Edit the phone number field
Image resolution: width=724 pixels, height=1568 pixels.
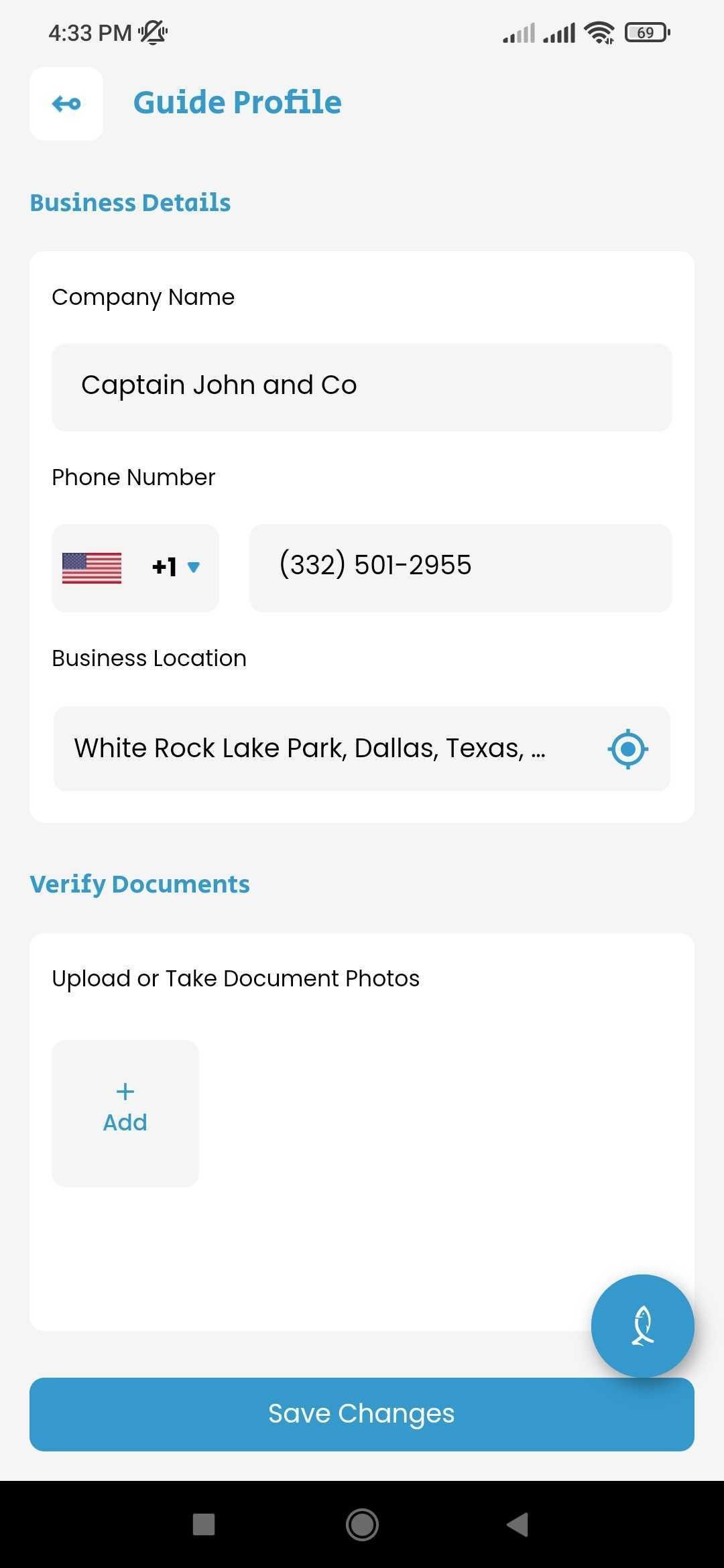[x=460, y=568]
